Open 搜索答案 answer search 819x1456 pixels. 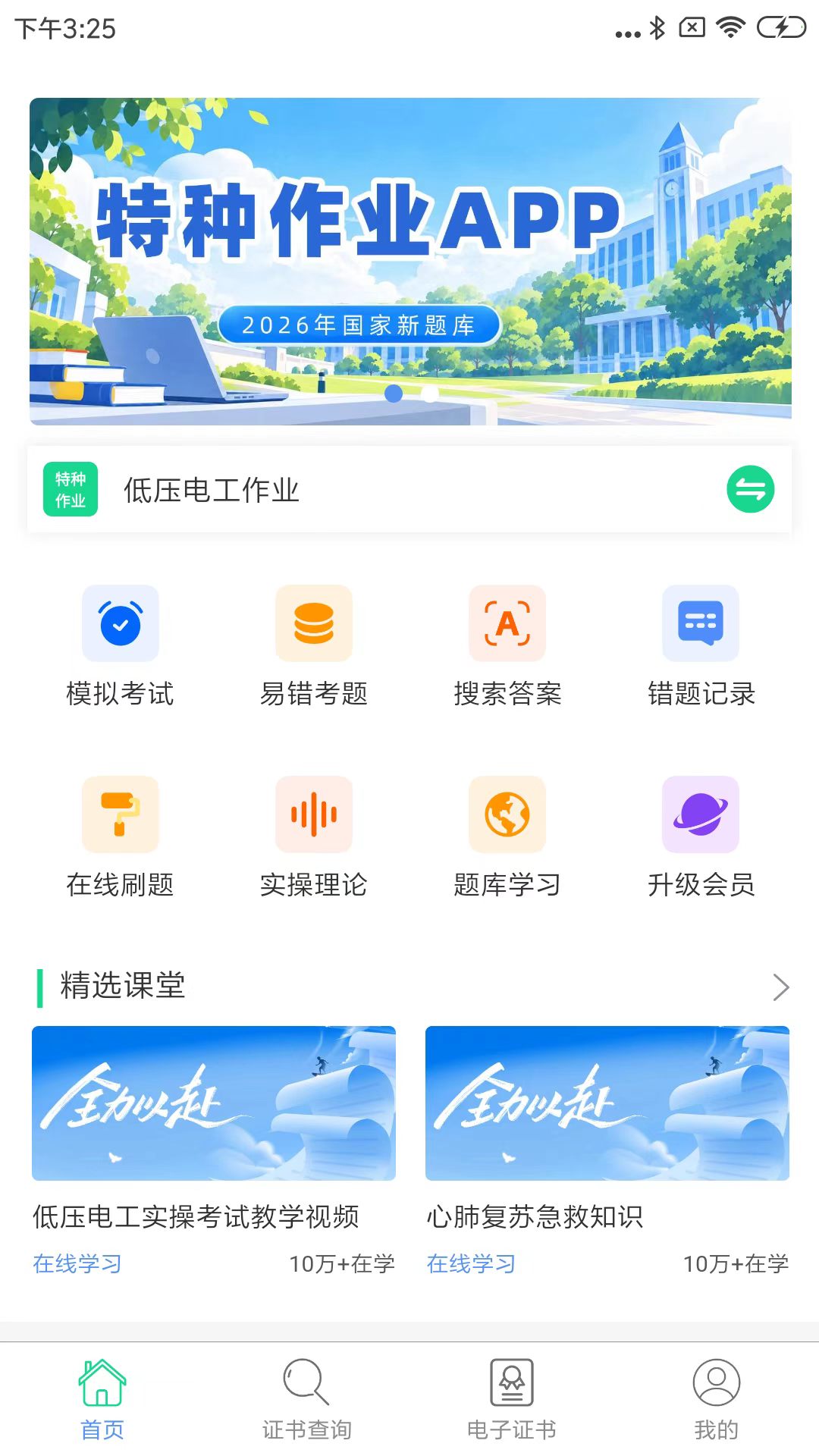[x=507, y=646]
